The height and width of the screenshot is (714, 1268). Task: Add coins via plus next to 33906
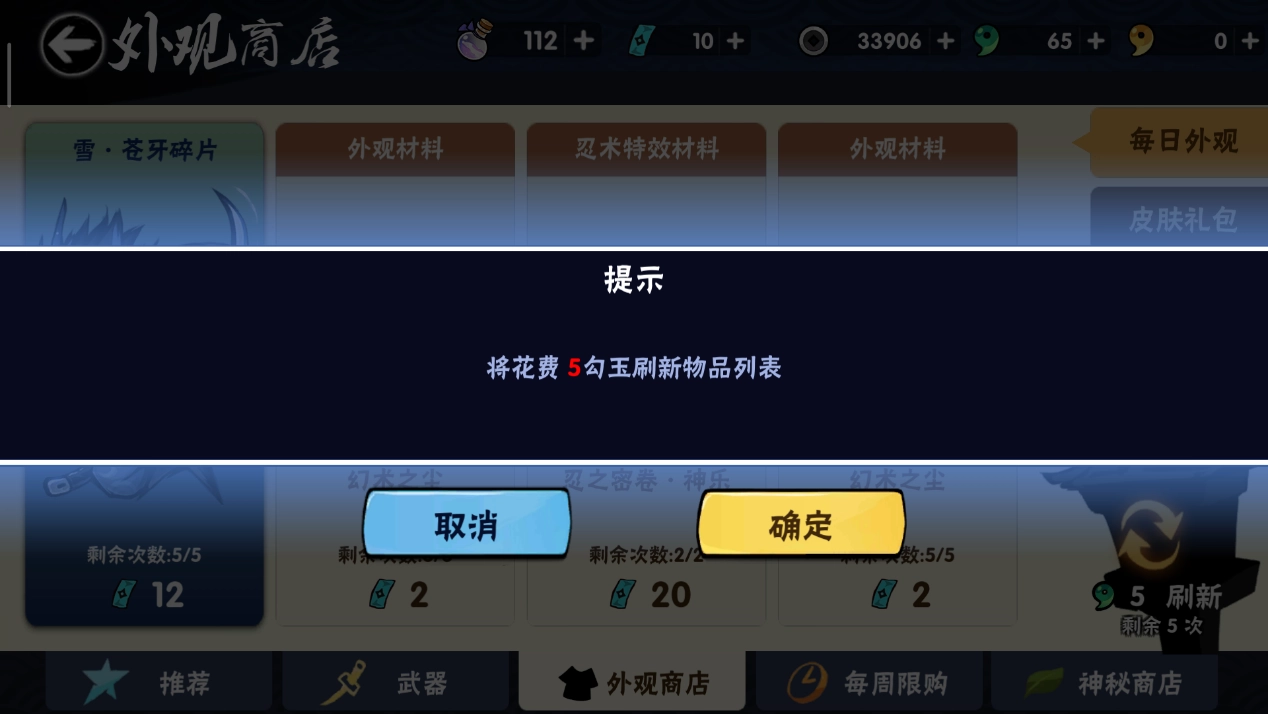pyautogui.click(x=945, y=41)
